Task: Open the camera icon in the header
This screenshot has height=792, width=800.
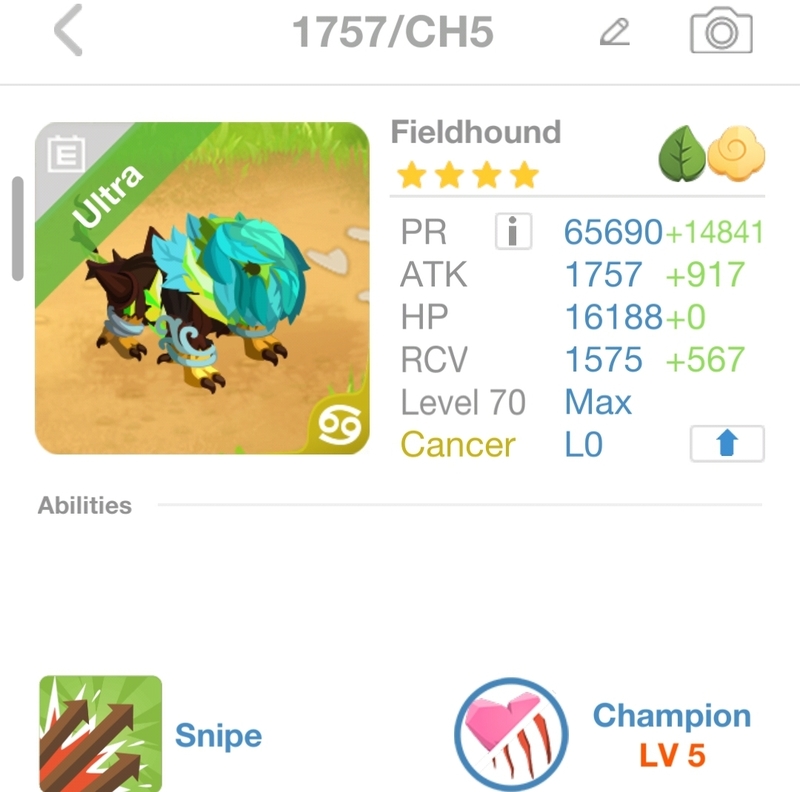Action: coord(720,31)
